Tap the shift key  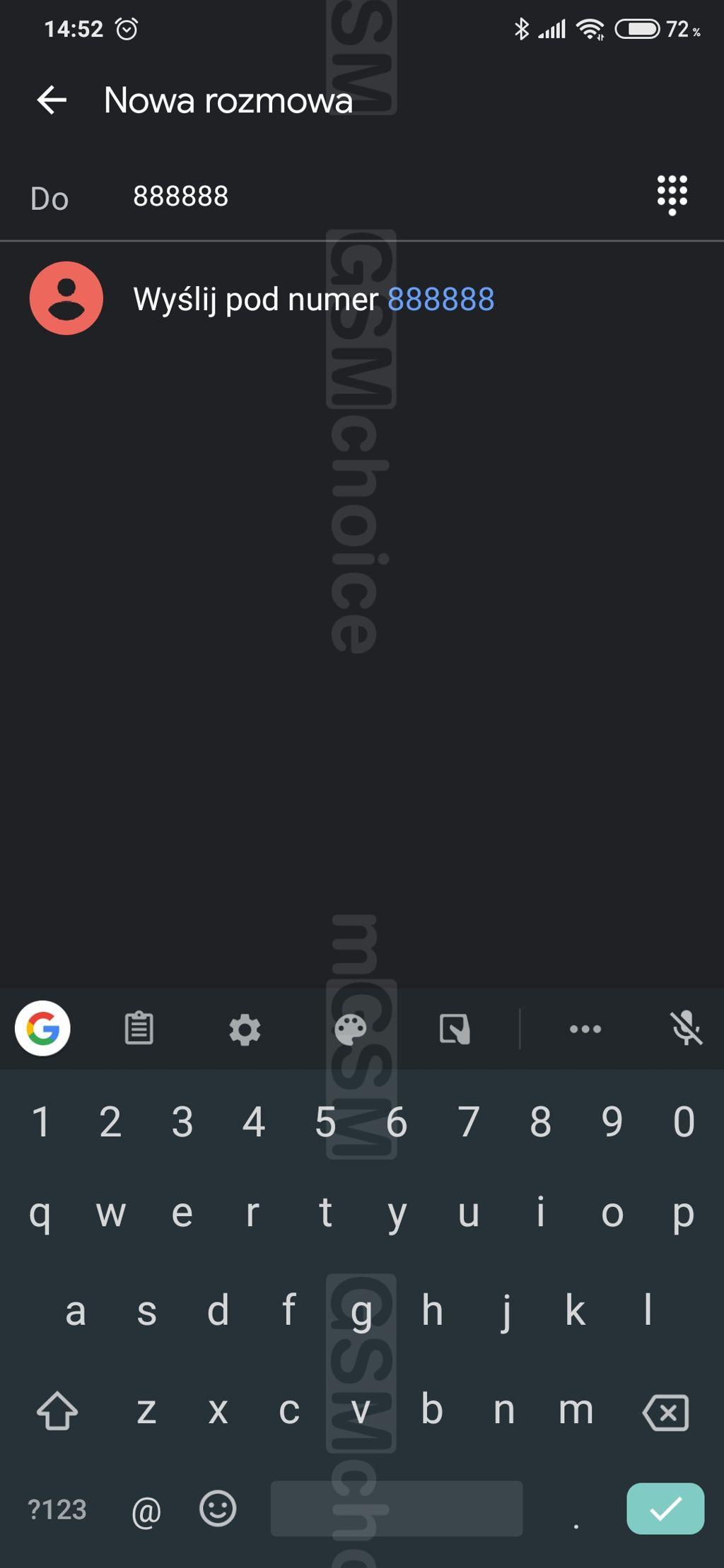pyautogui.click(x=57, y=1410)
